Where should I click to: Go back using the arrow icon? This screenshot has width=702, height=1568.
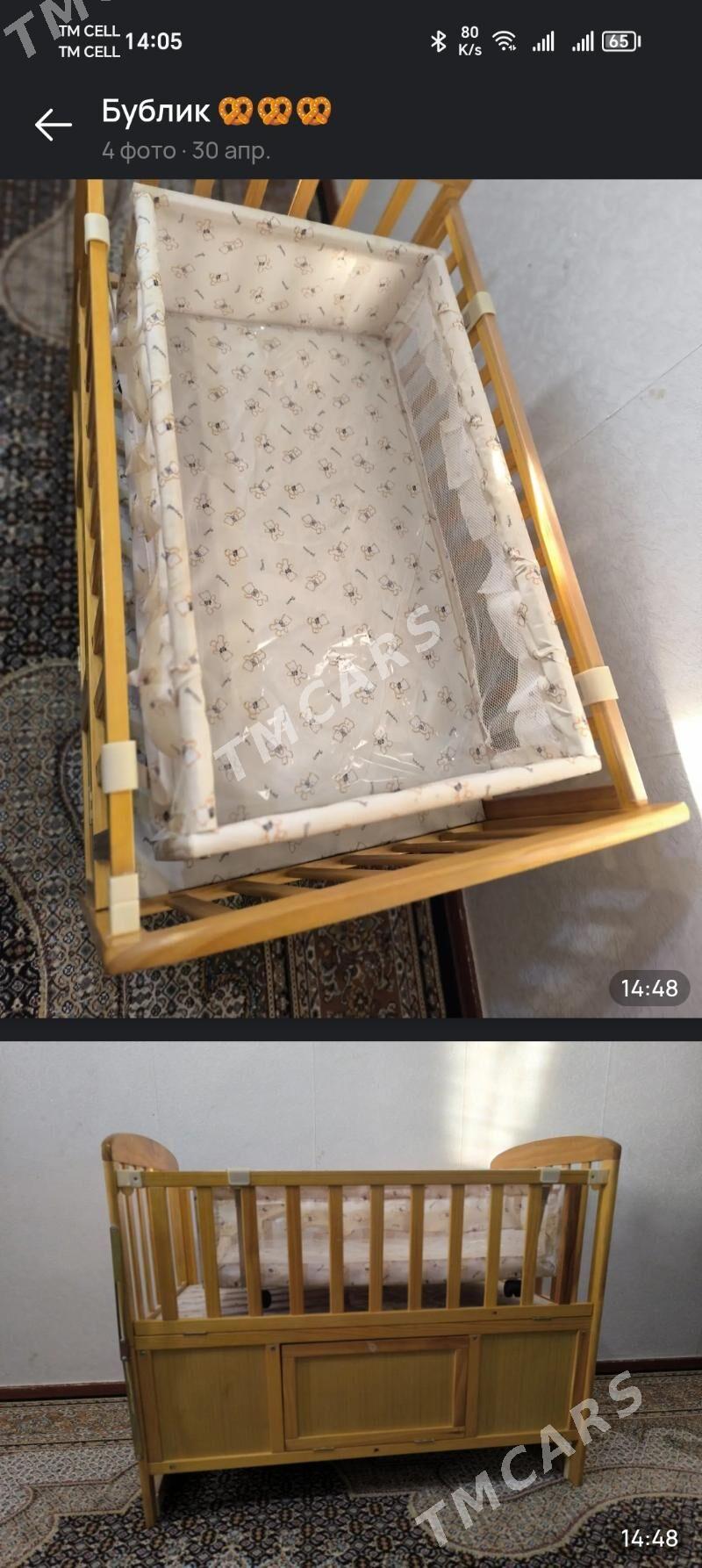click(53, 126)
